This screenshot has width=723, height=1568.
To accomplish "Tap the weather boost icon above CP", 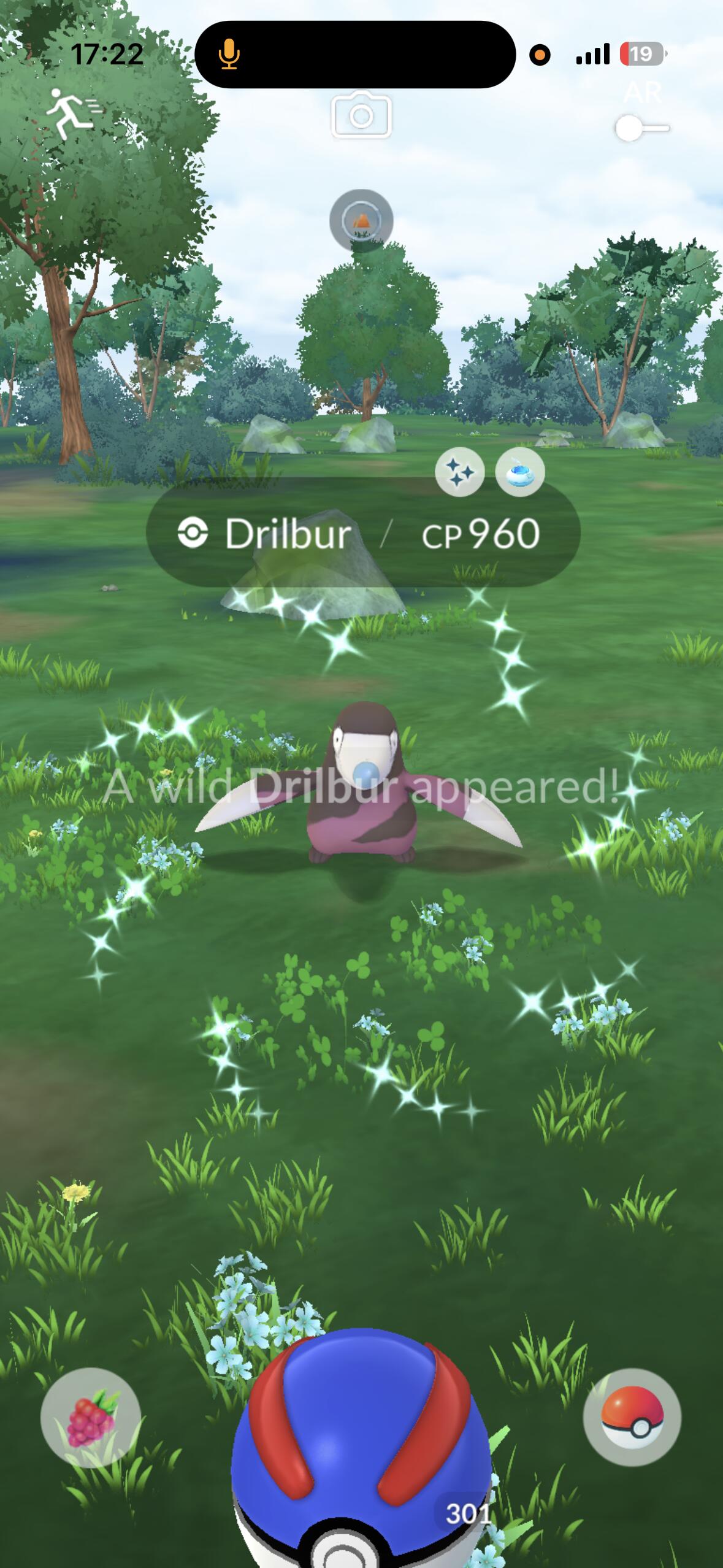I will click(x=519, y=472).
